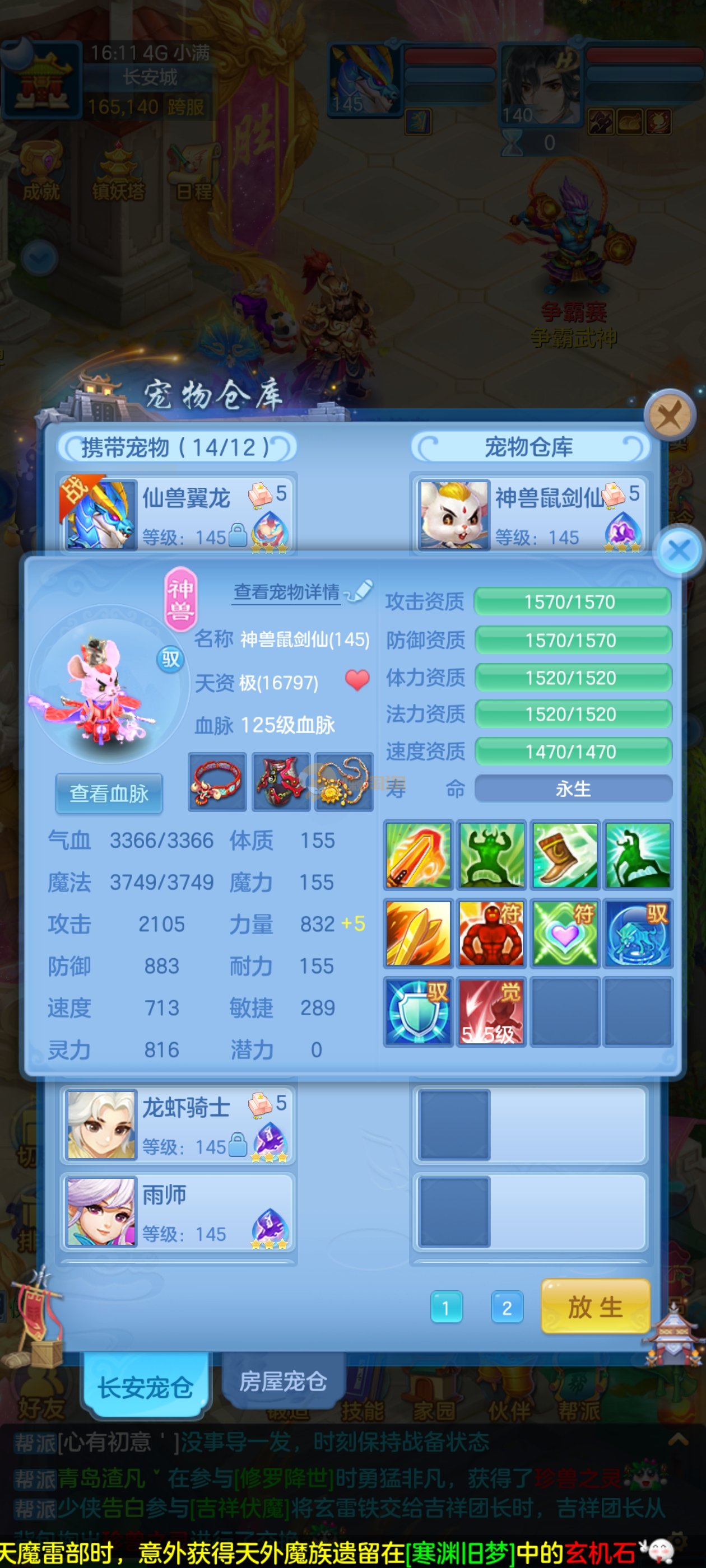Viewport: 706px width, 1568px height.
Task: View the boot skill icon
Action: 565,855
